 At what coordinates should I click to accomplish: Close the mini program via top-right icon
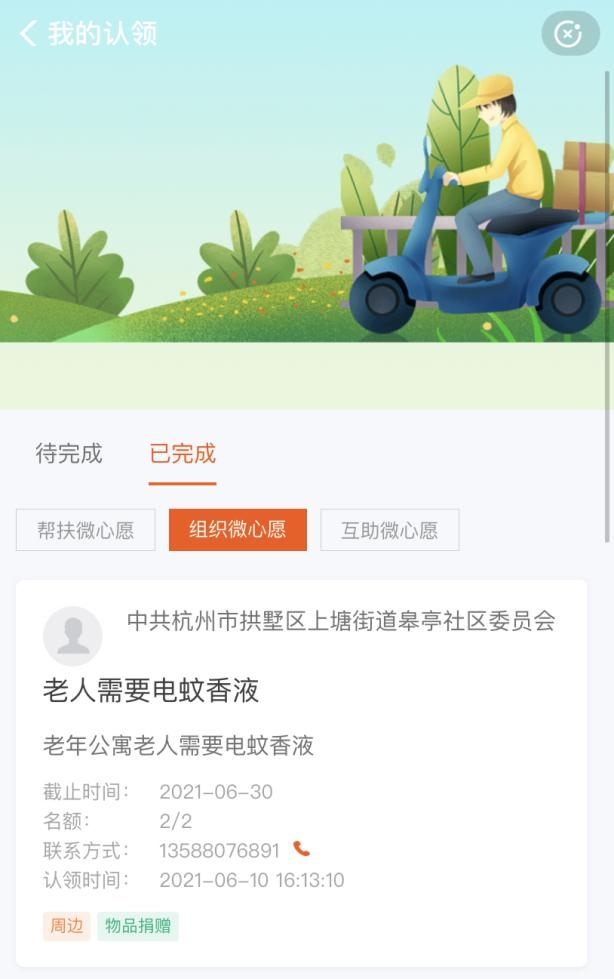(569, 34)
